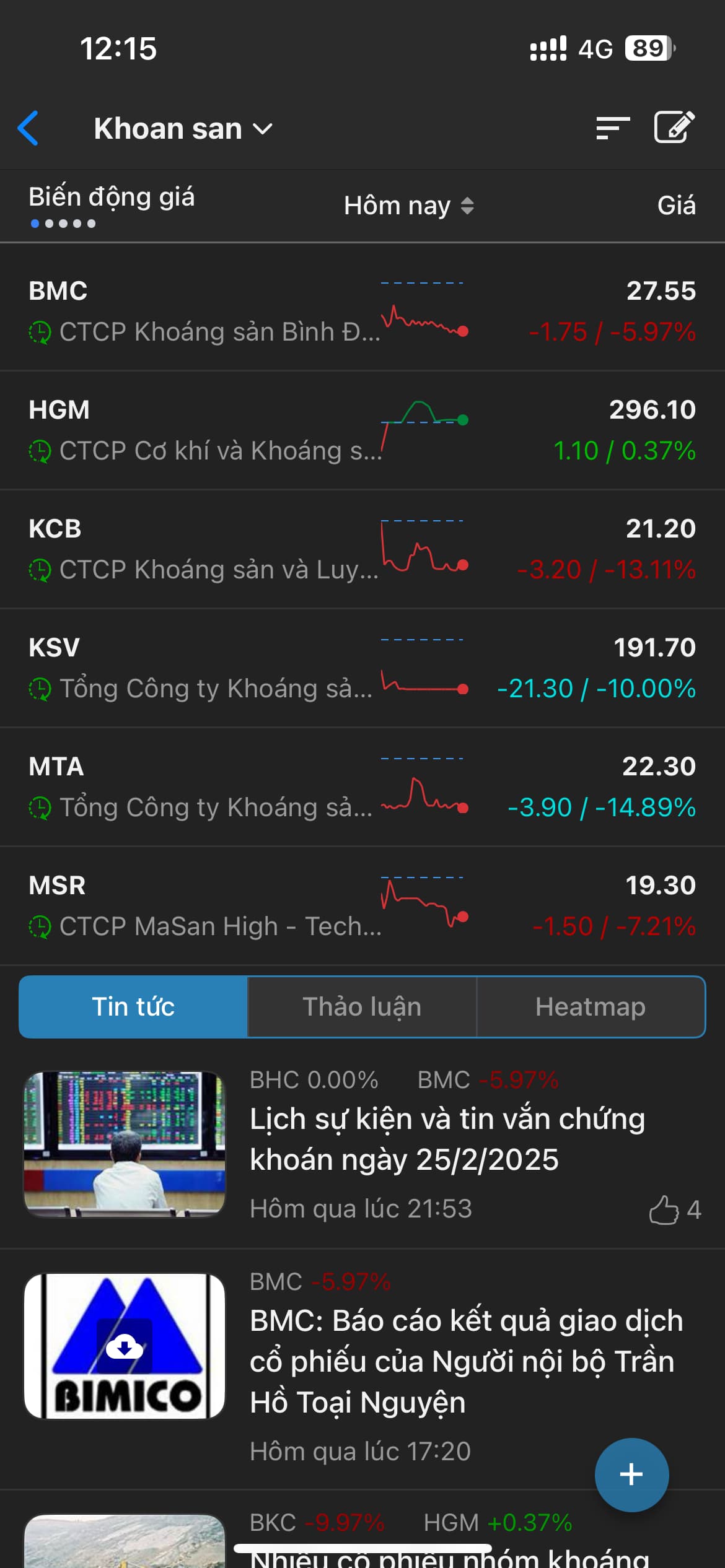This screenshot has width=725, height=1568.
Task: Tap the Biến động giá column header
Action: coord(112,198)
